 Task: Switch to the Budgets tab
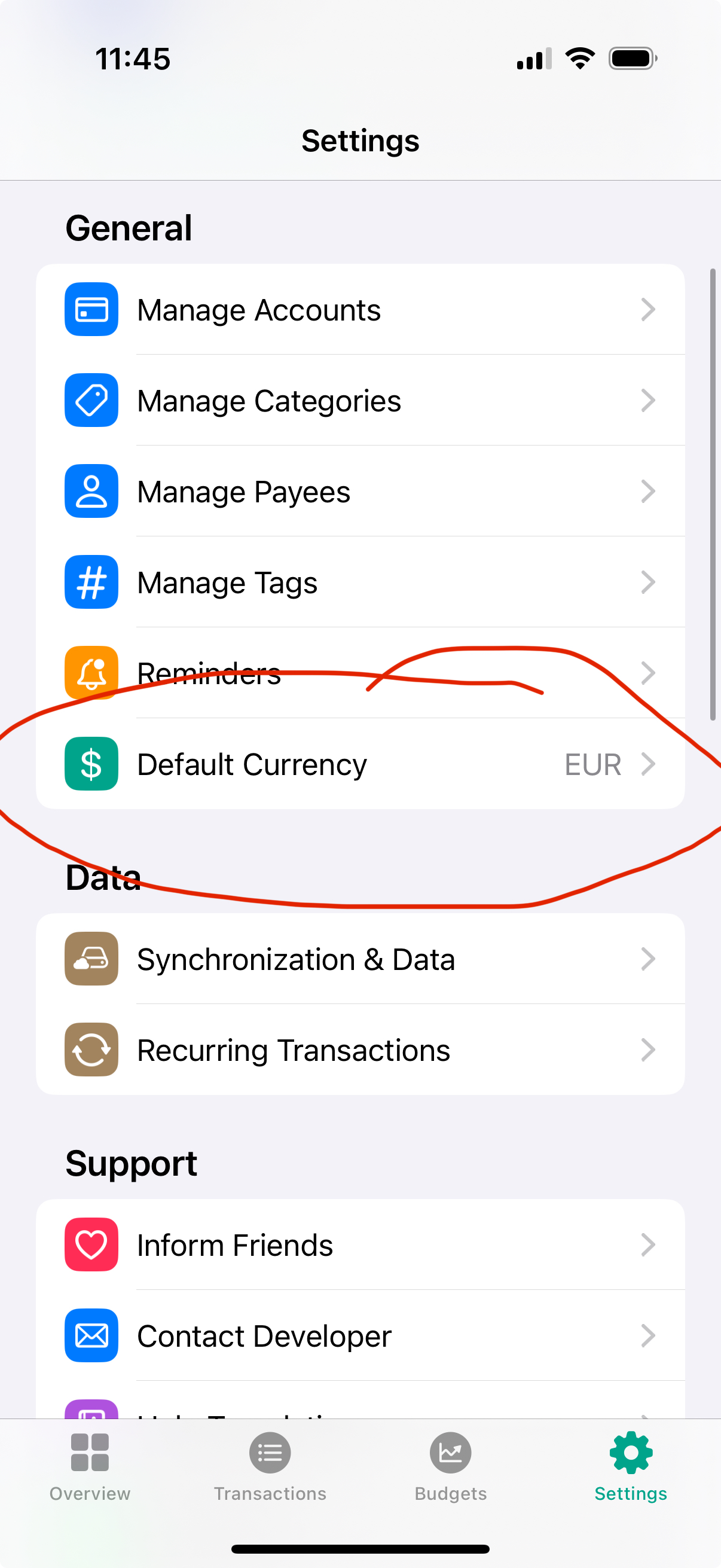point(450,1467)
